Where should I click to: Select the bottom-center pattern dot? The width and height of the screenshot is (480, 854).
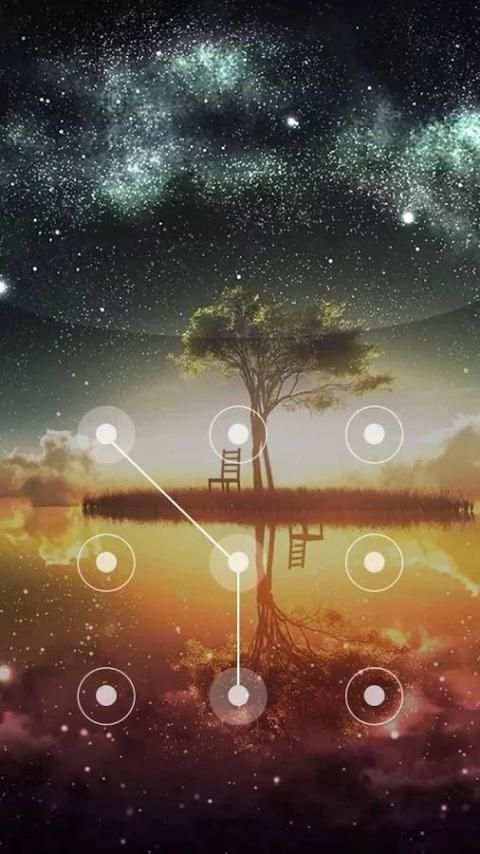pyautogui.click(x=238, y=696)
